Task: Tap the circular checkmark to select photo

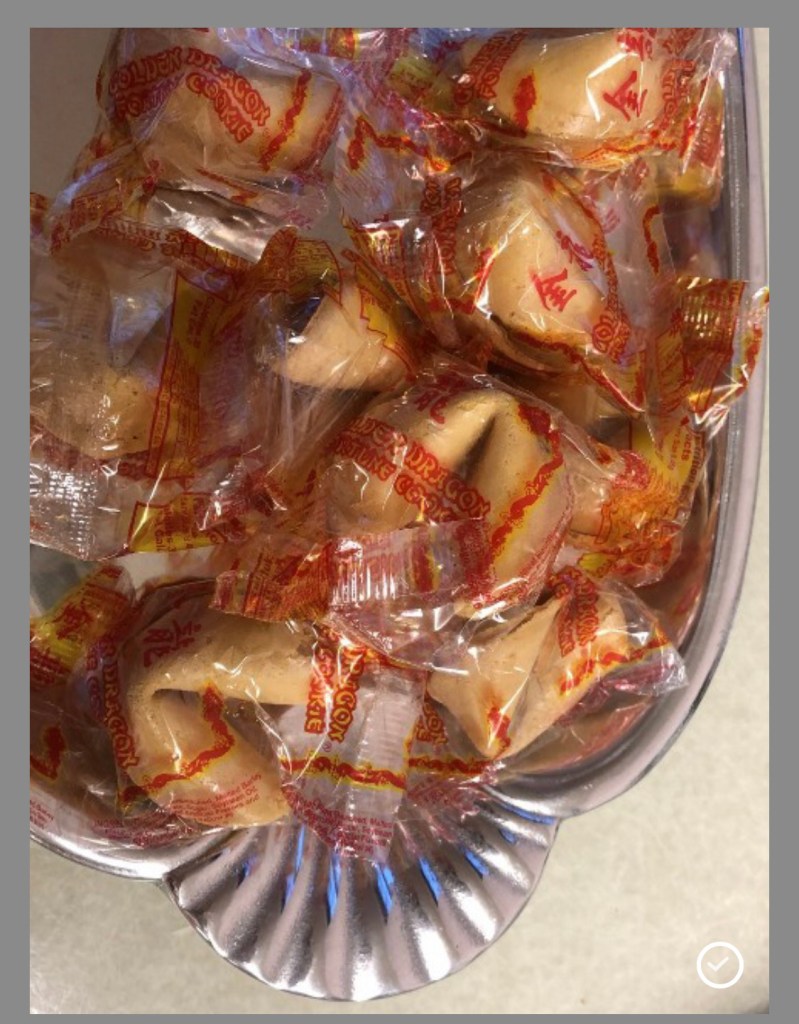Action: [x=720, y=965]
